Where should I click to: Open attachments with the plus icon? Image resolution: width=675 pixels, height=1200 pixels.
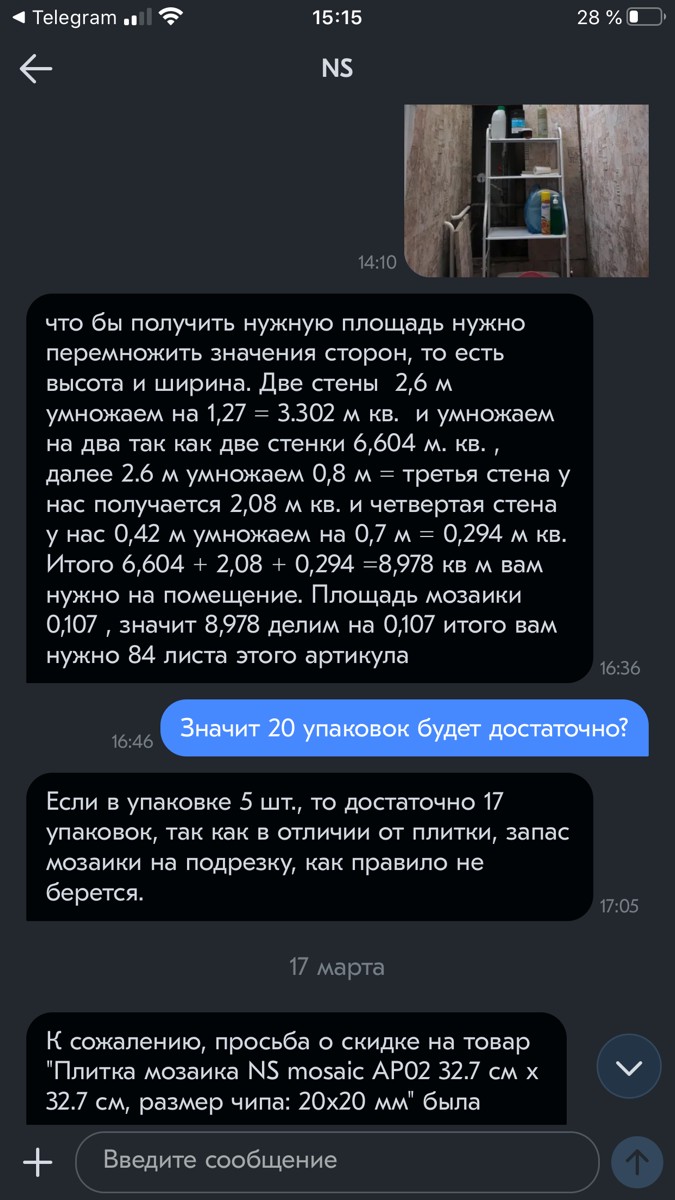tap(37, 1161)
